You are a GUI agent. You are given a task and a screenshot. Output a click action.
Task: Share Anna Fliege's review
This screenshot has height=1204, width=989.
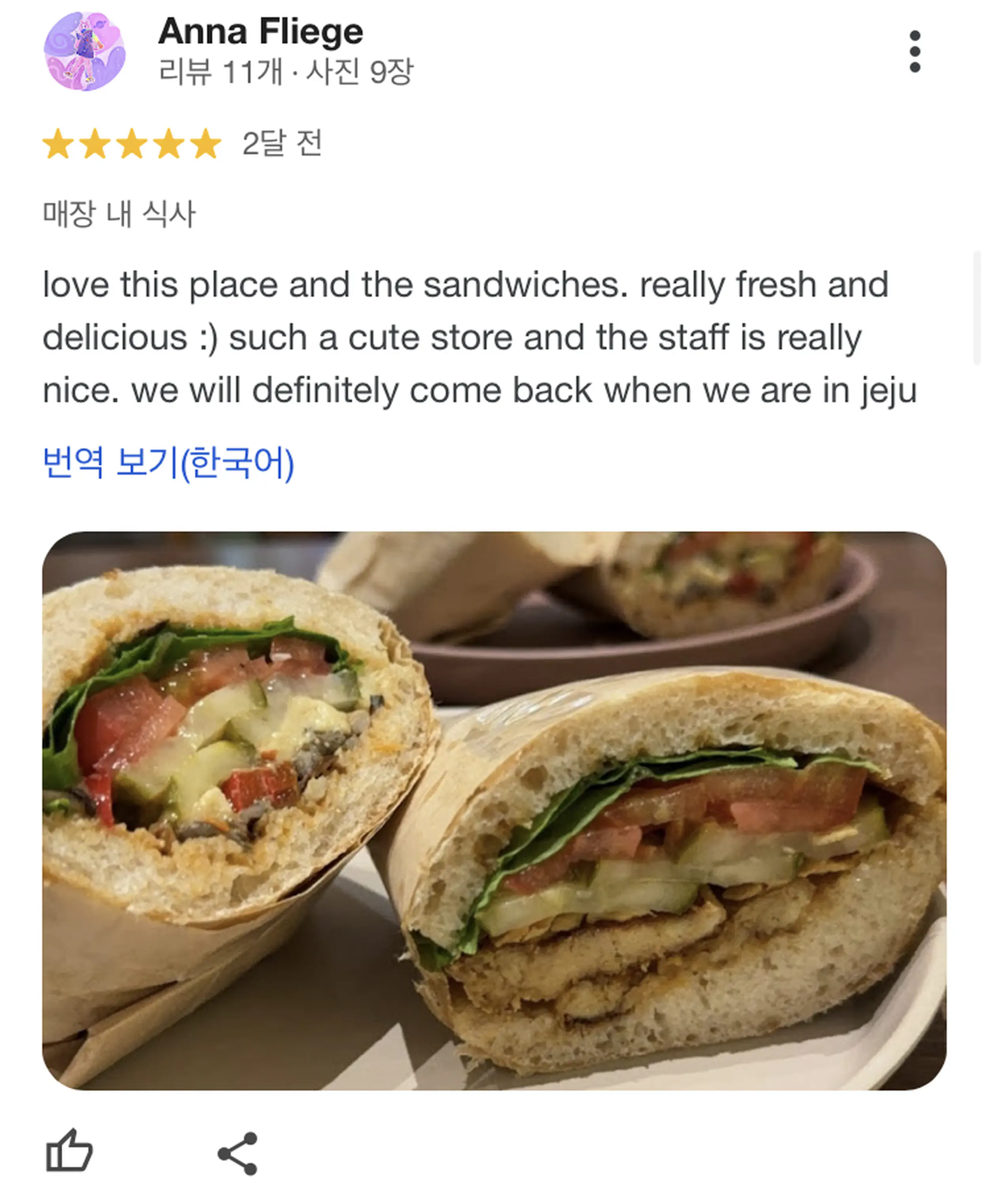coord(238,1153)
